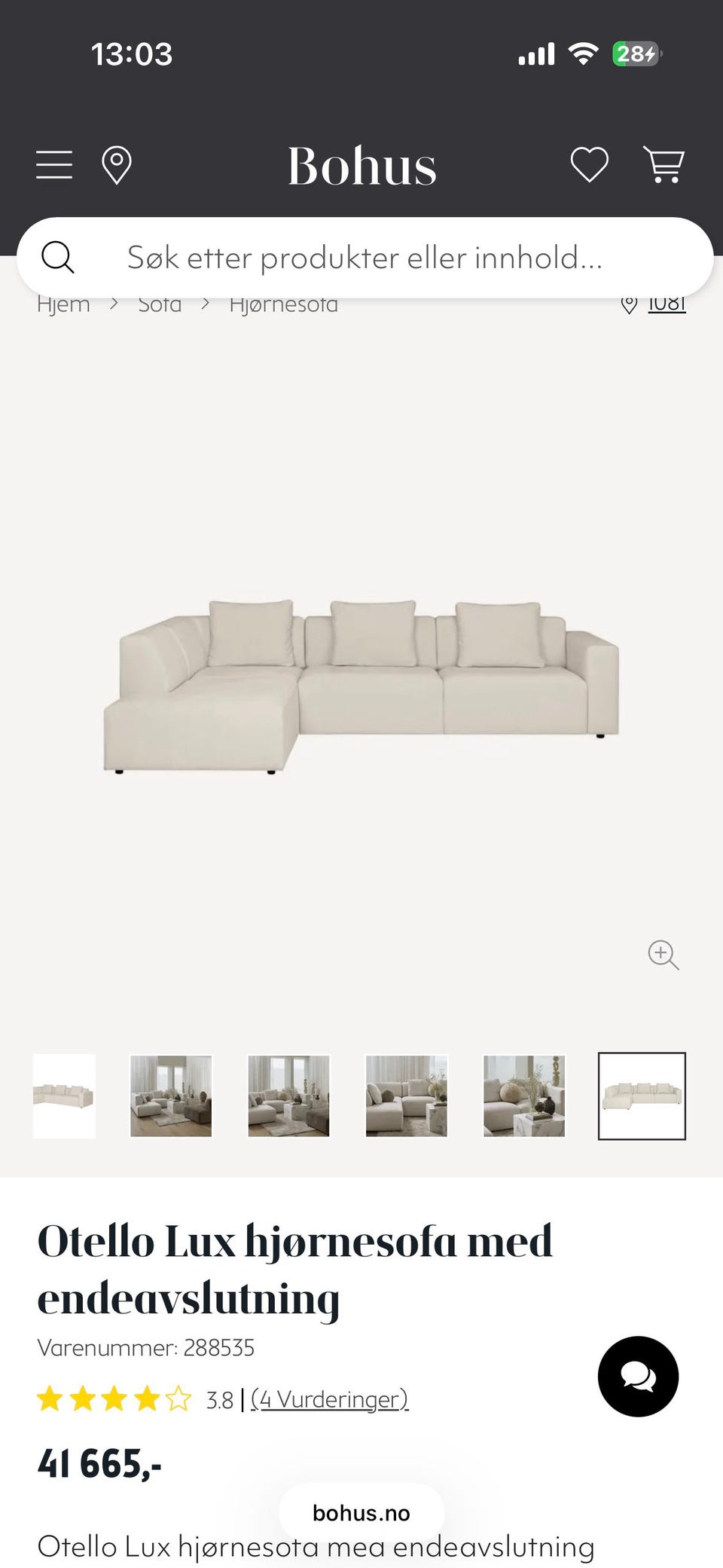Open the 4 Vurderinger reviews link

coord(329,1399)
